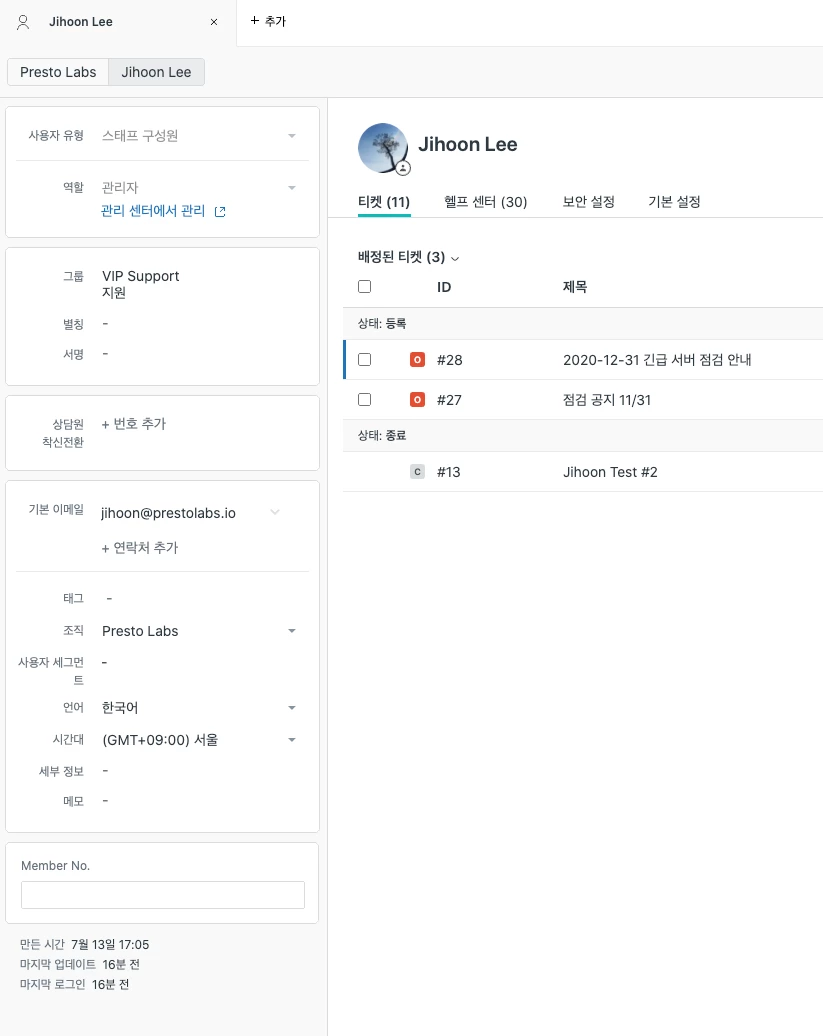Focus the Member No. text field
Screen dimensions: 823x1036
tap(163, 895)
